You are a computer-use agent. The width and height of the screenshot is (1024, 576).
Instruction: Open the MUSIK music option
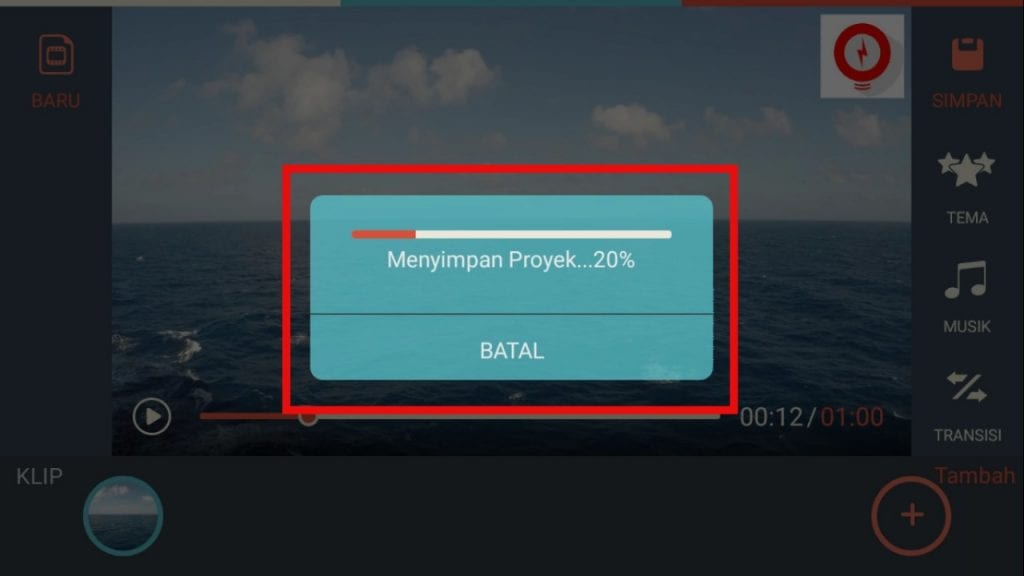coord(967,295)
